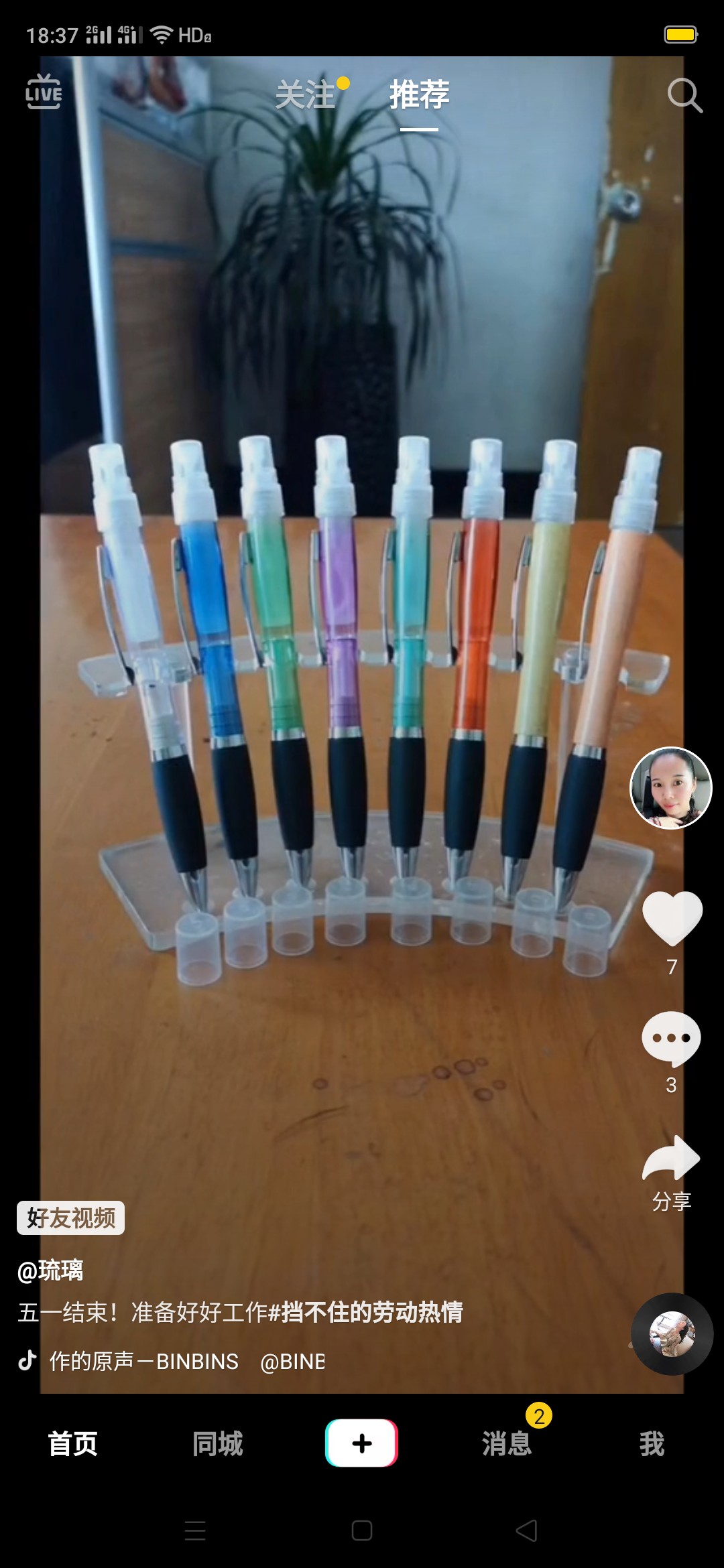Open the 我 profile tab
The width and height of the screenshot is (724, 1568).
pos(652,1443)
